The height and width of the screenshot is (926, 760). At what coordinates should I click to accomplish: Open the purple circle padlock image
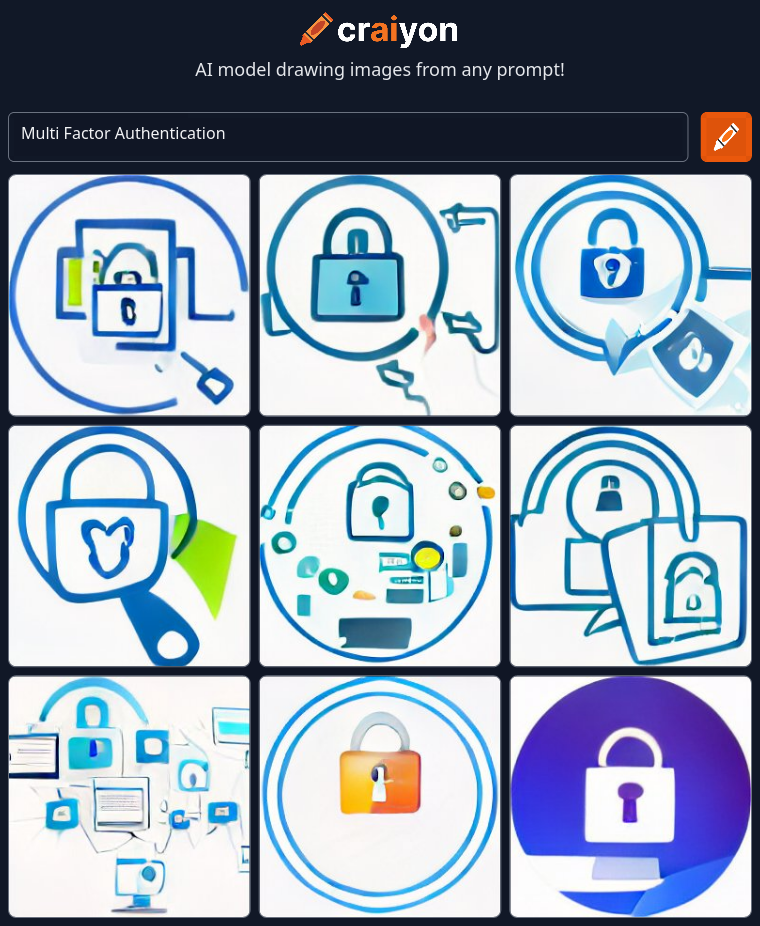[631, 797]
